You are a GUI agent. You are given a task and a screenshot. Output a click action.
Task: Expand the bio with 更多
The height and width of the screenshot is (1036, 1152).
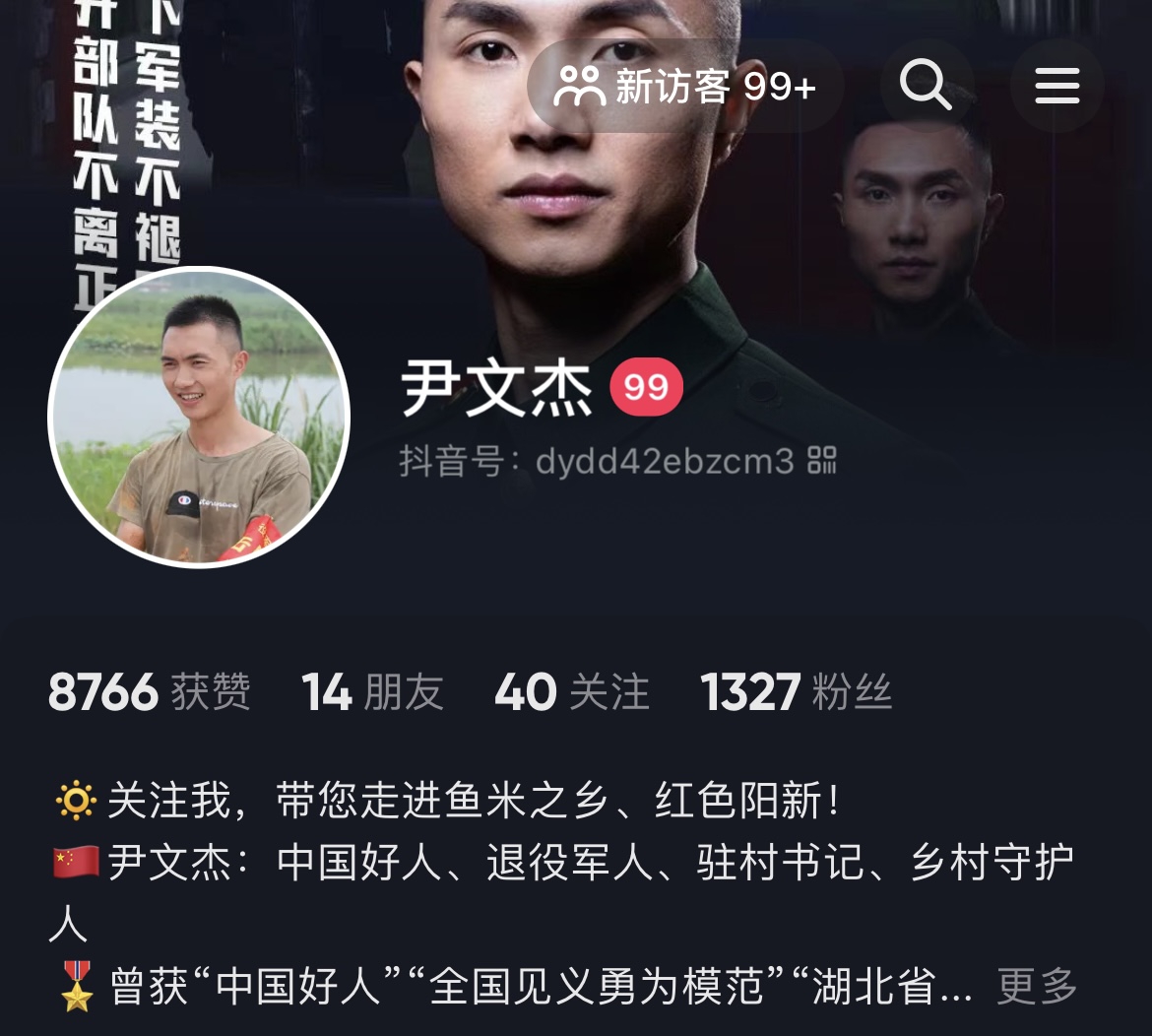1037,986
